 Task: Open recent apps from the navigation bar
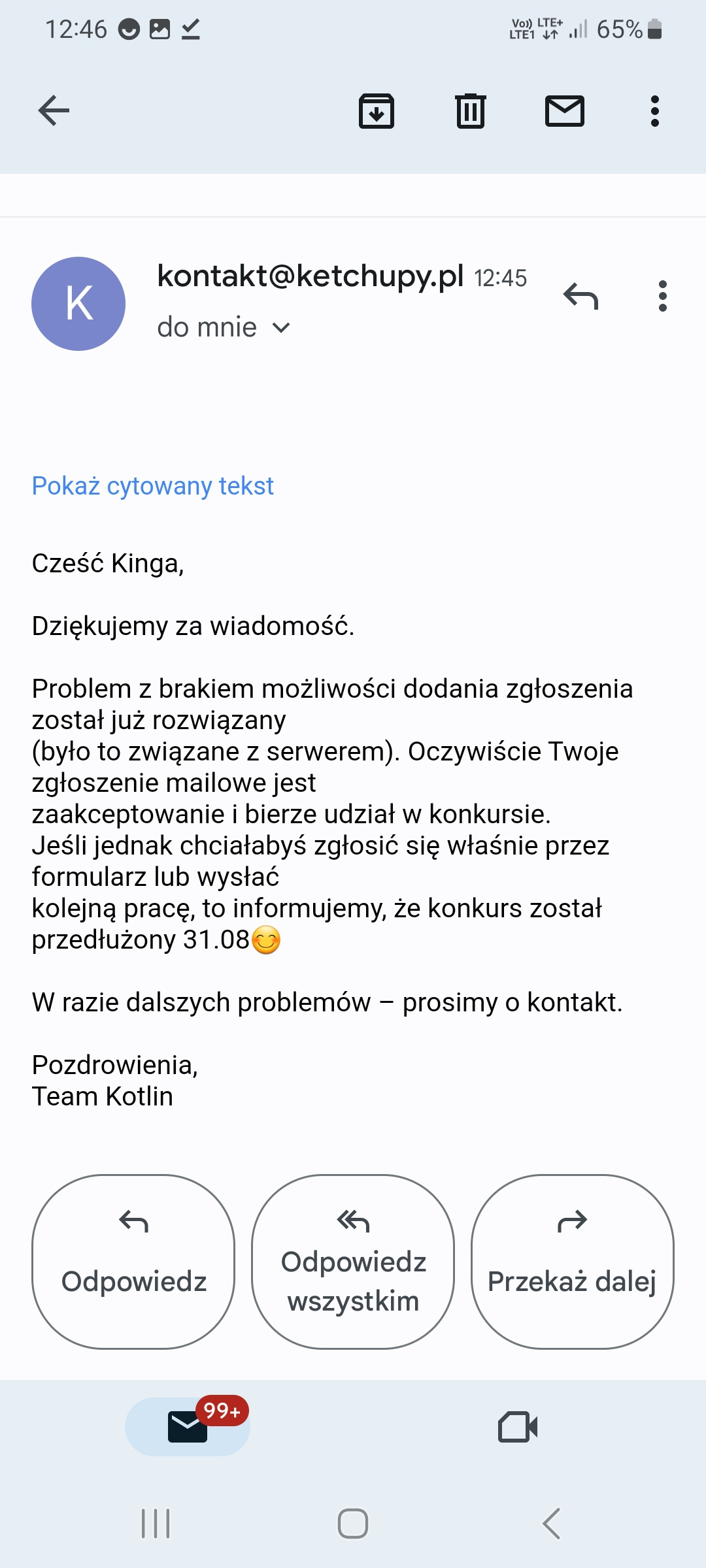(x=156, y=1524)
